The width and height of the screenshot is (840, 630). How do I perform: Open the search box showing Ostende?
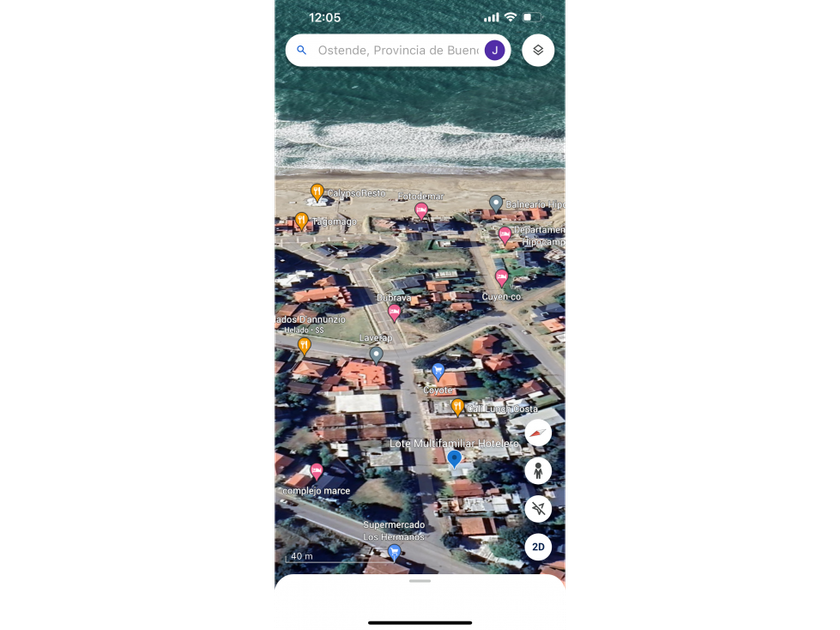click(398, 50)
